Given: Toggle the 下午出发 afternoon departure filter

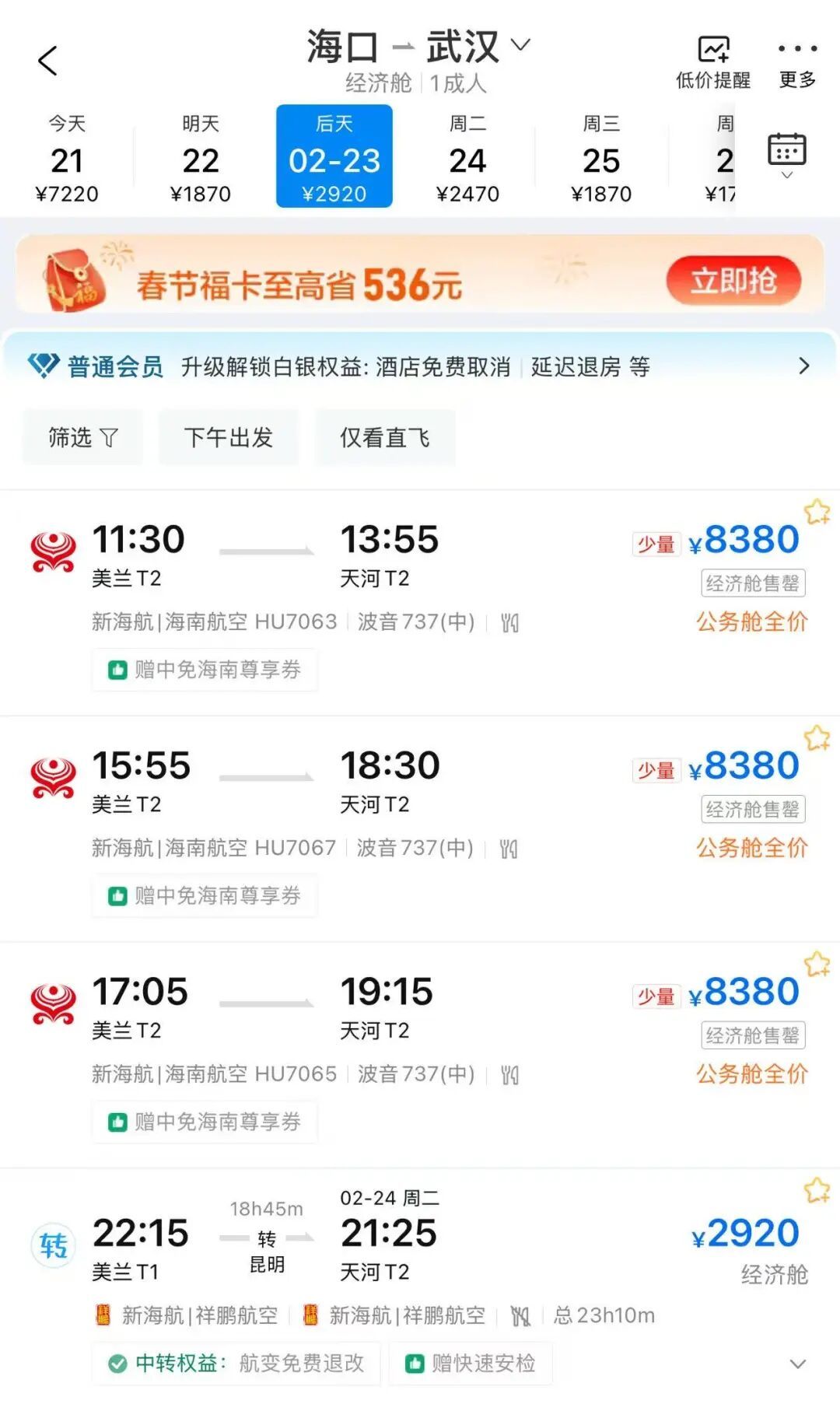Looking at the screenshot, I should (x=227, y=437).
